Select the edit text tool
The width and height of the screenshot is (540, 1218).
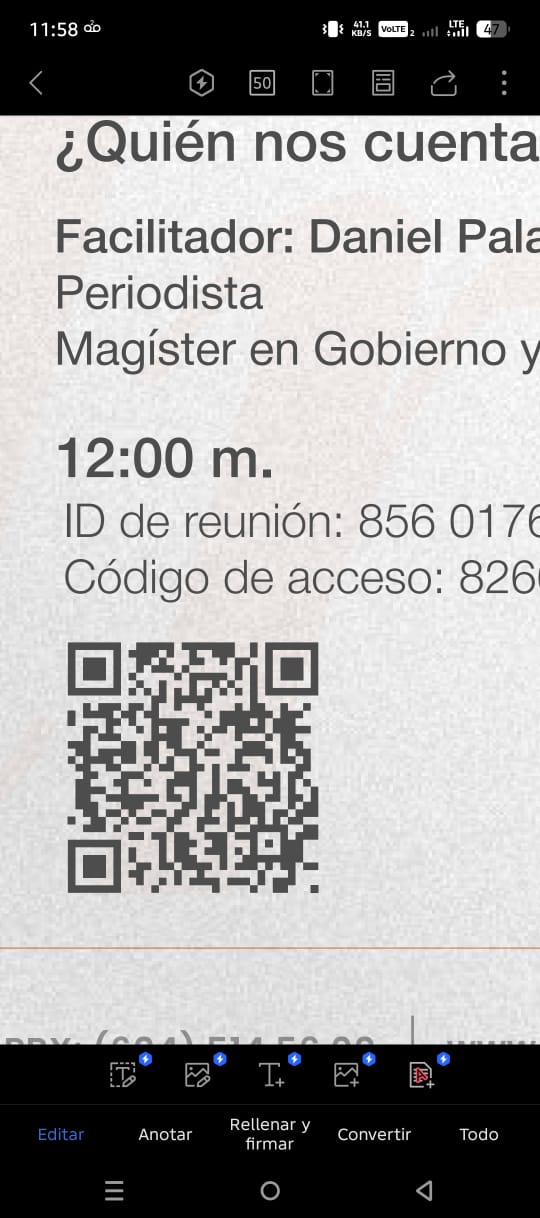[x=123, y=1075]
